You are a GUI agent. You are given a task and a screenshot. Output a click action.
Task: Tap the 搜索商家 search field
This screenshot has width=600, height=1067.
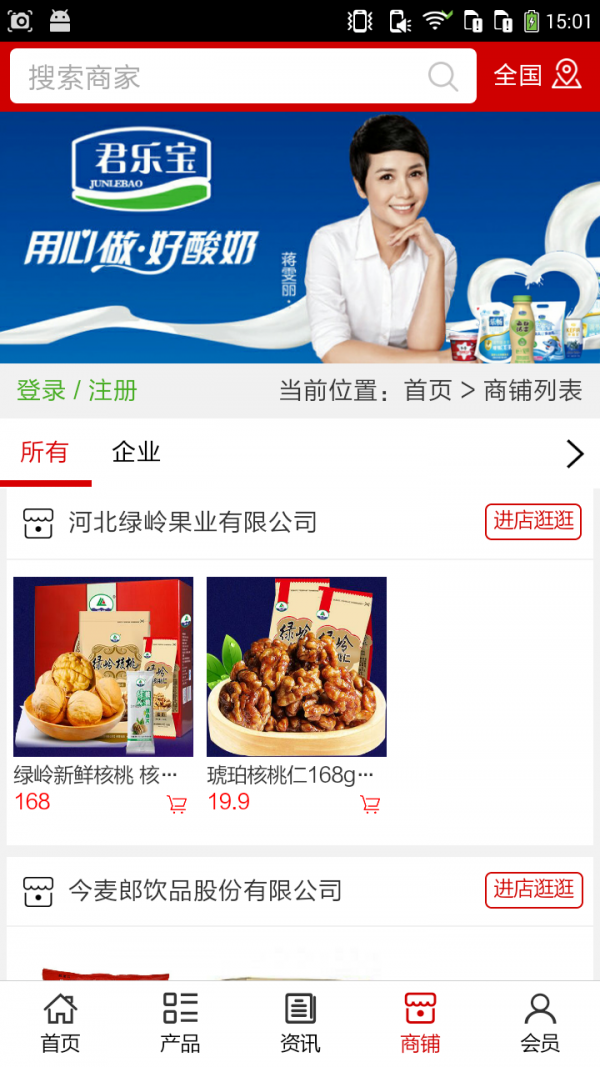(x=220, y=77)
